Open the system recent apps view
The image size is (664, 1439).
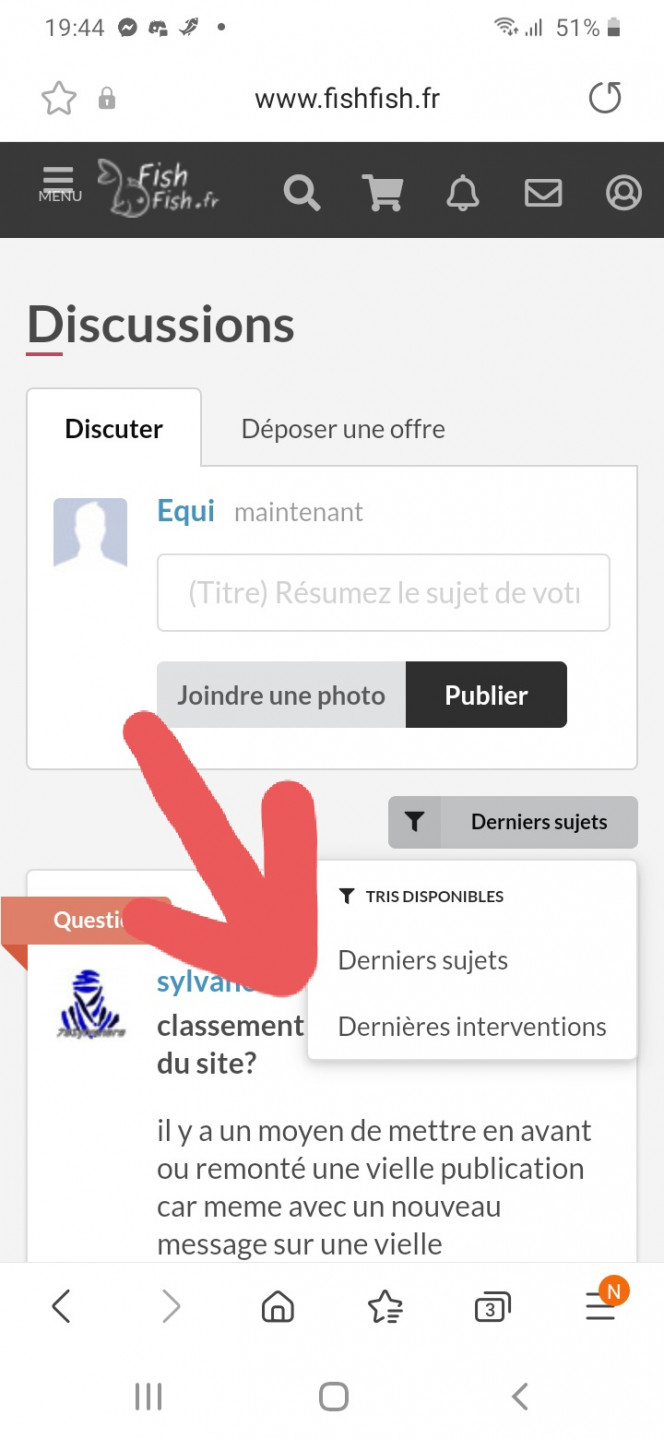pos(148,1396)
